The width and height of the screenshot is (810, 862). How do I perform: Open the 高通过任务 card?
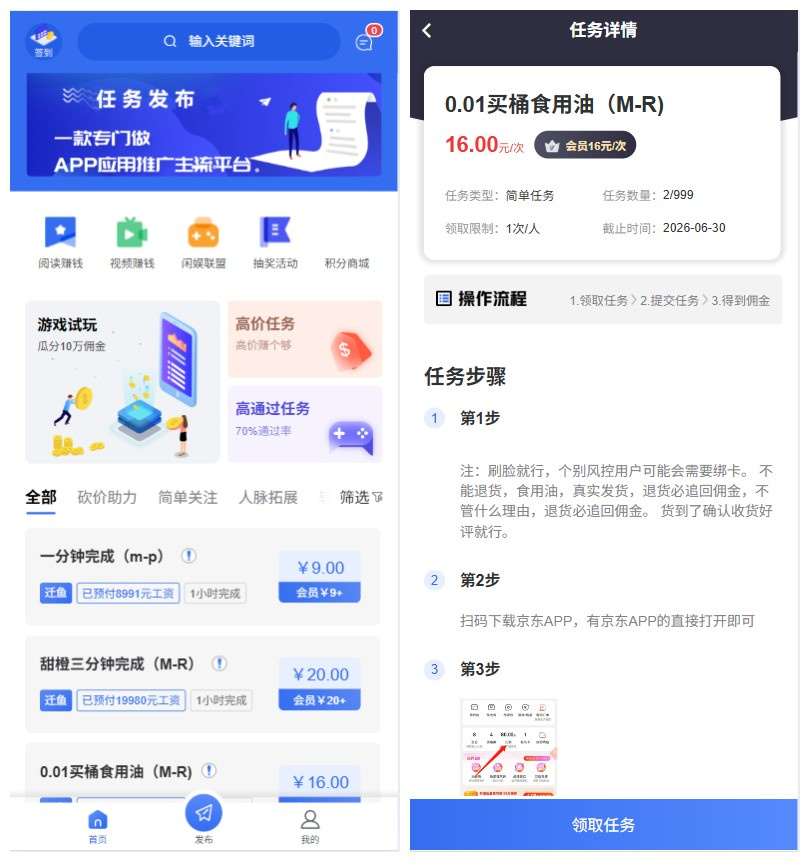(304, 423)
